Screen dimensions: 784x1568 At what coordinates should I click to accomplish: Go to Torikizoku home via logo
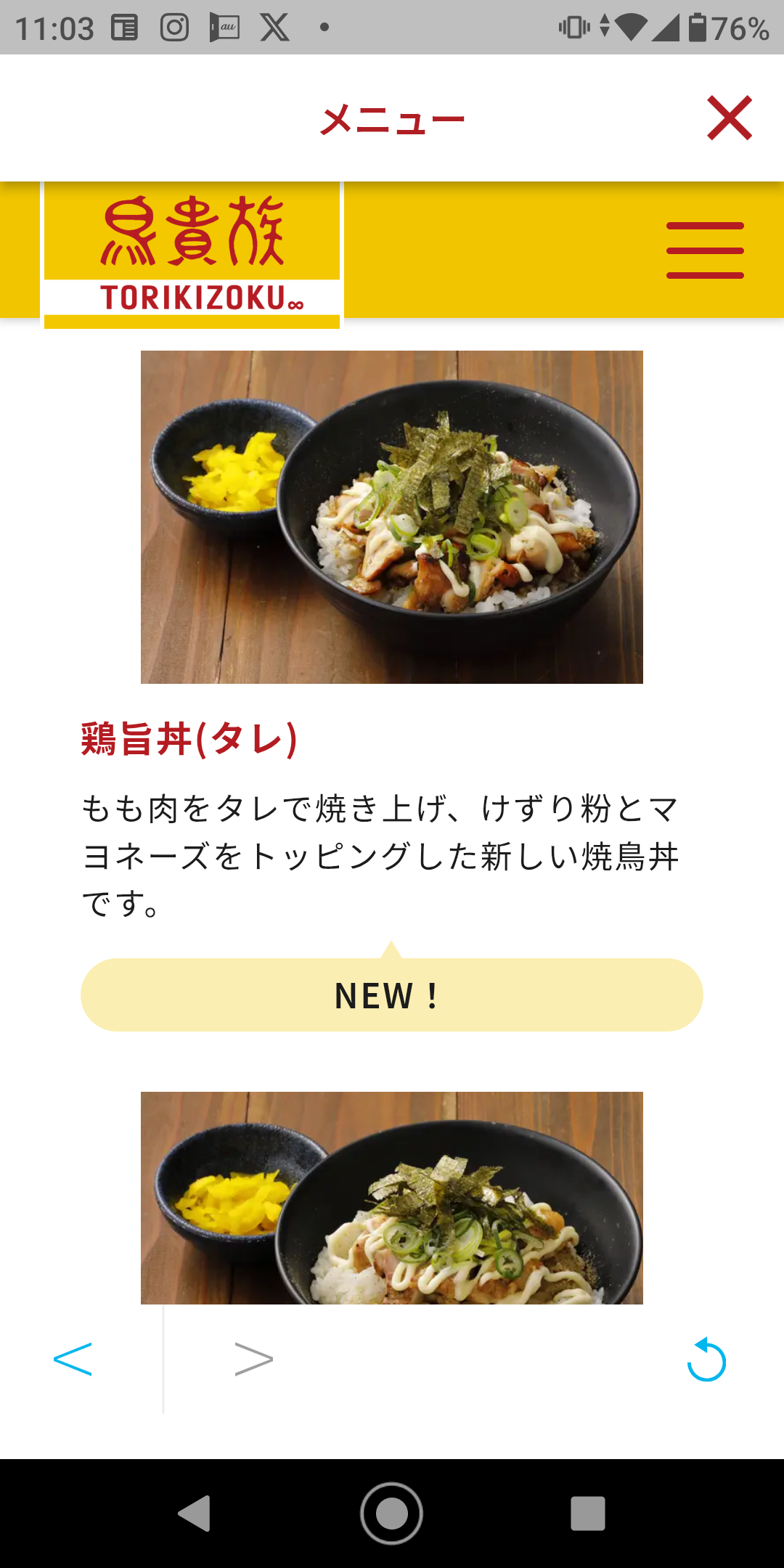click(x=192, y=254)
